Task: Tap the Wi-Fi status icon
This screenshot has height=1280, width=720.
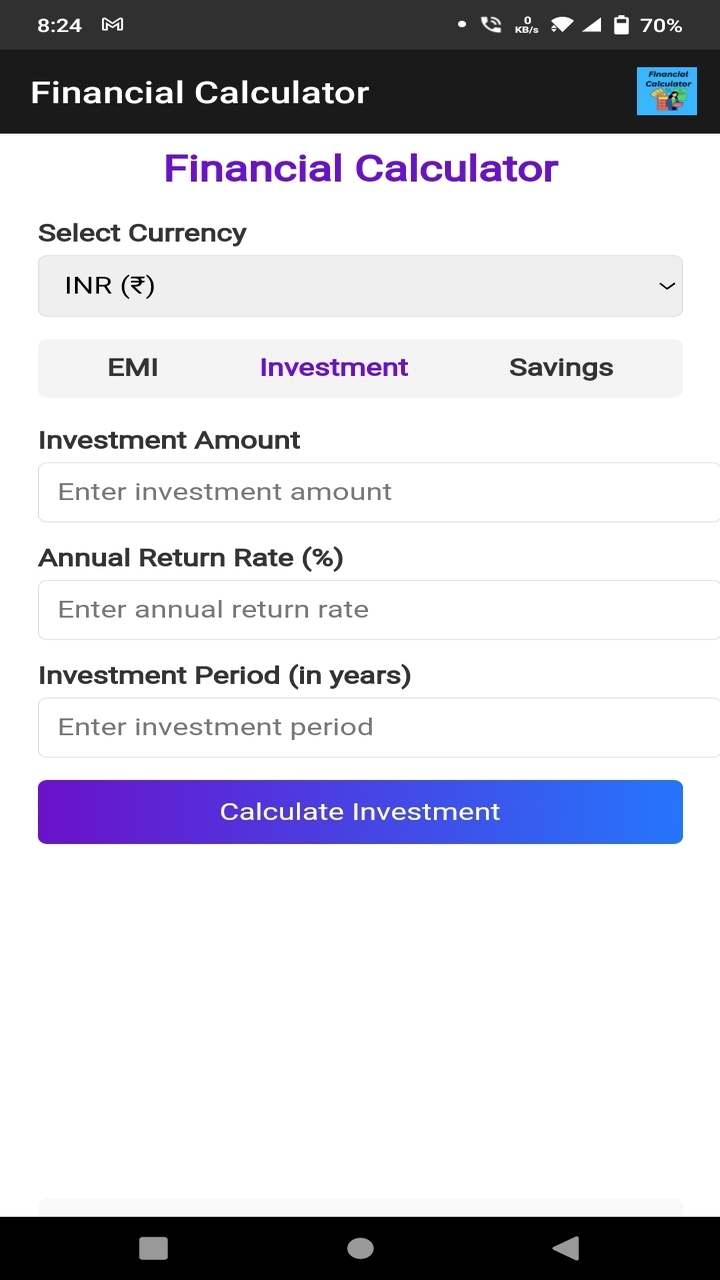Action: (561, 25)
